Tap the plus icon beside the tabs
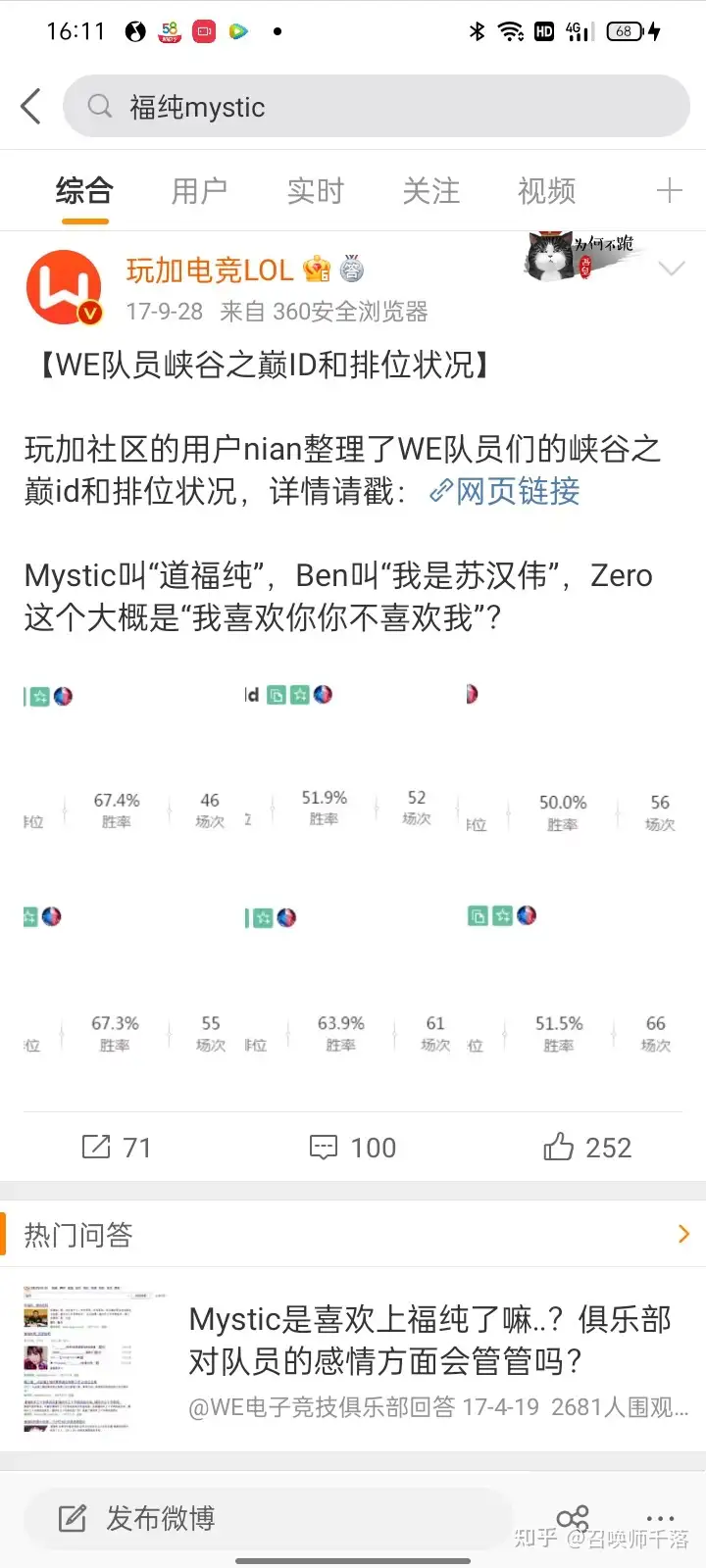Viewport: 706px width, 1568px height. coord(669,190)
